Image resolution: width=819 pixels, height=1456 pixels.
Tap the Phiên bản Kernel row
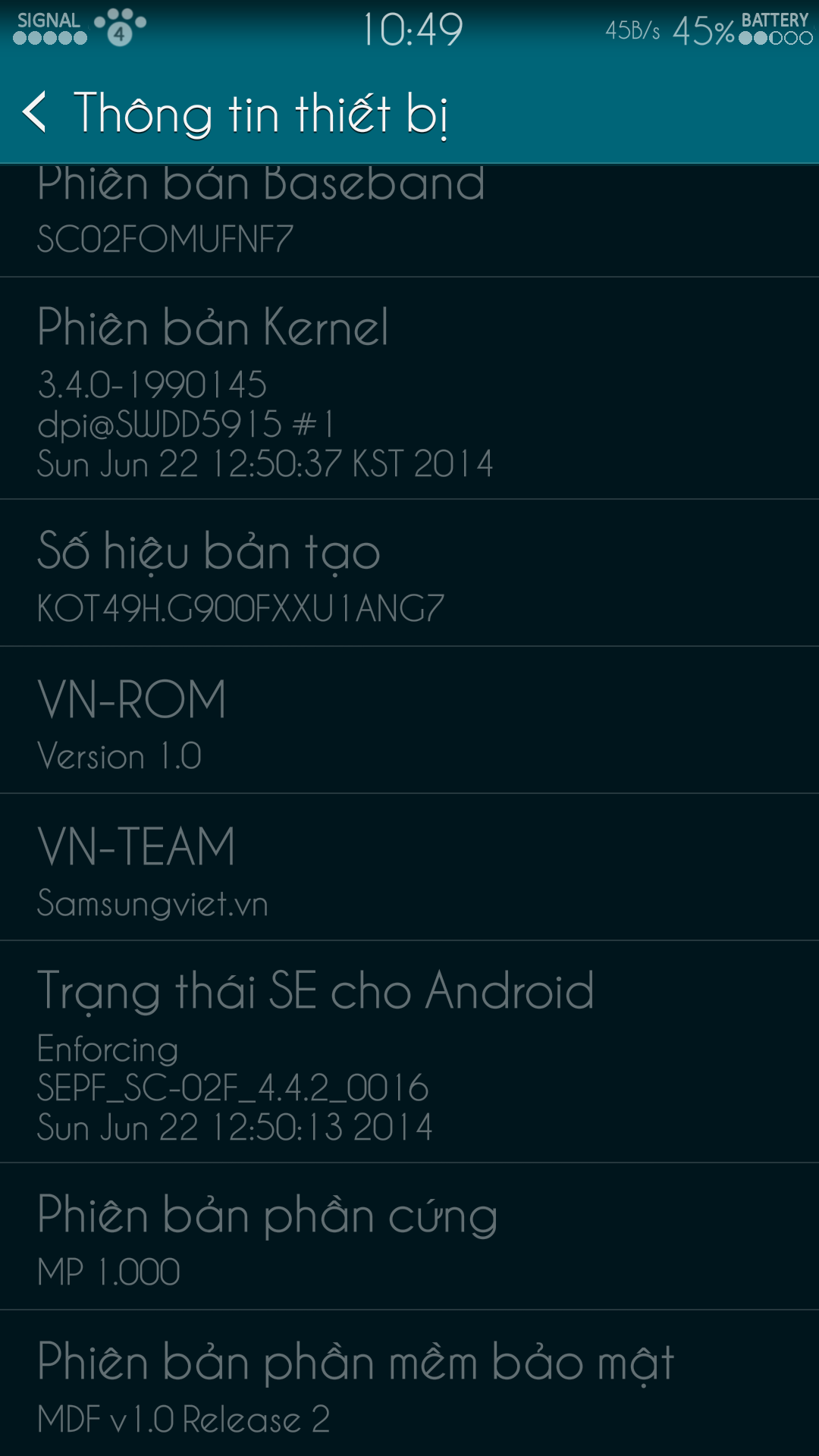click(409, 388)
